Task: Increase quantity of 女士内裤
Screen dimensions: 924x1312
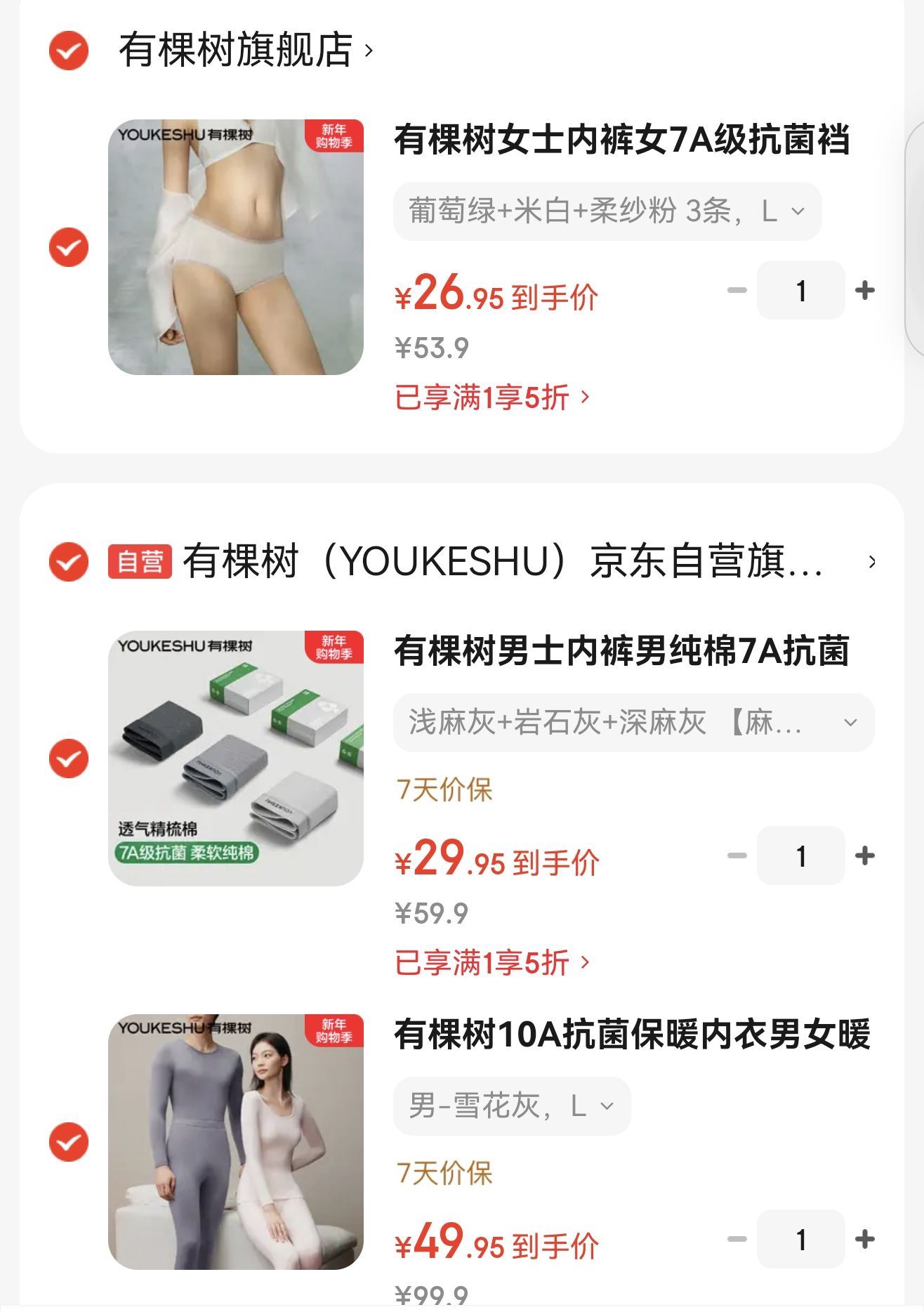Action: [865, 290]
